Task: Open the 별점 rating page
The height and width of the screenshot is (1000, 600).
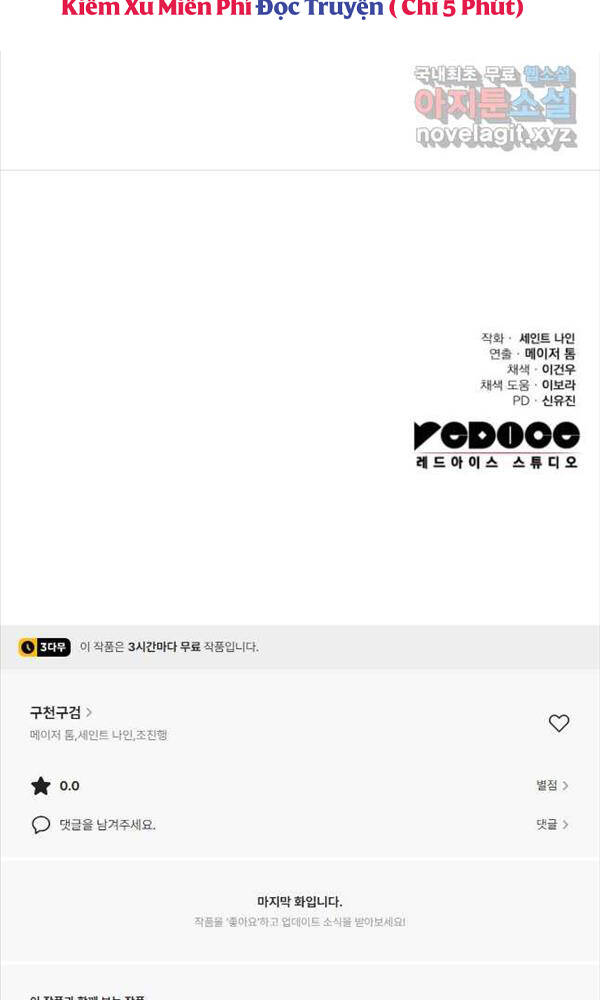Action: (552, 786)
